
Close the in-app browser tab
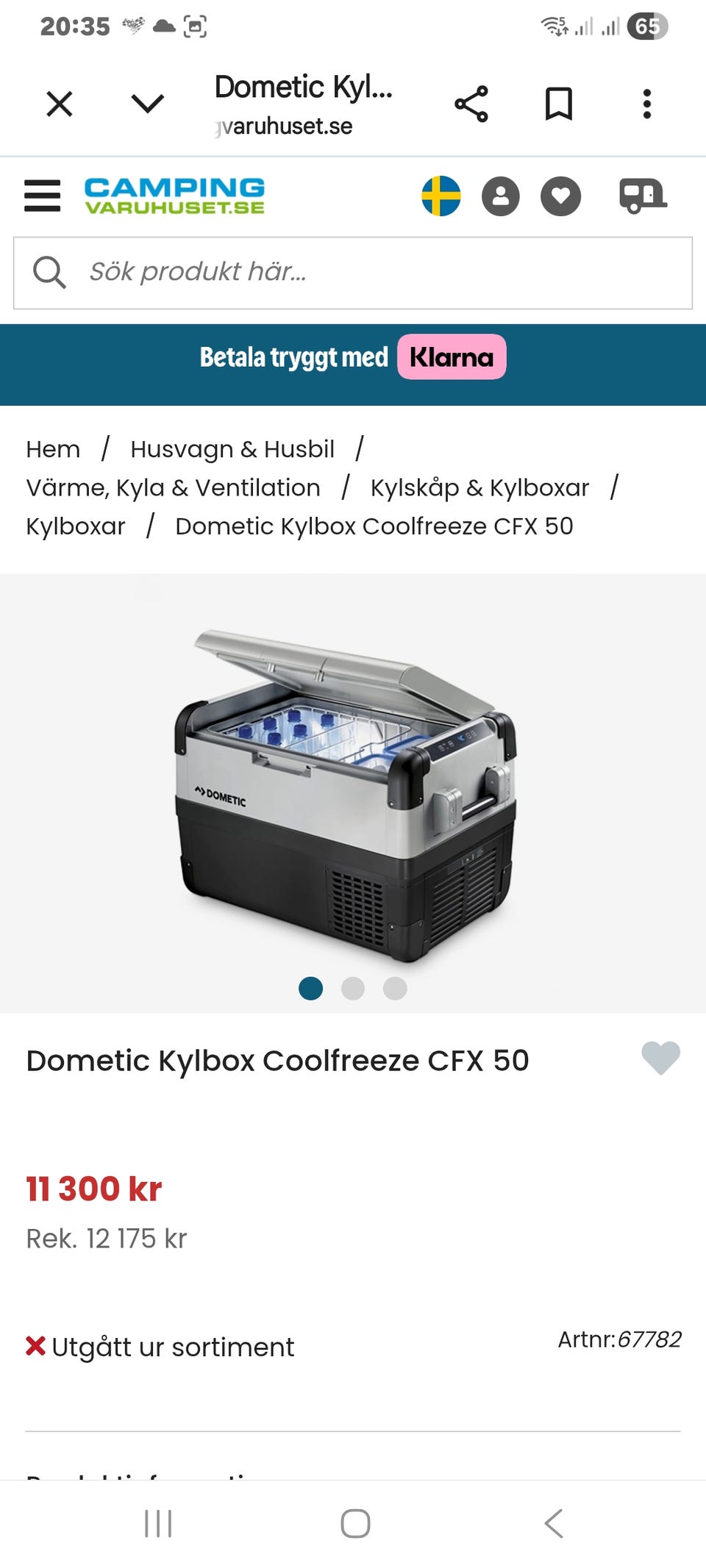coord(60,104)
